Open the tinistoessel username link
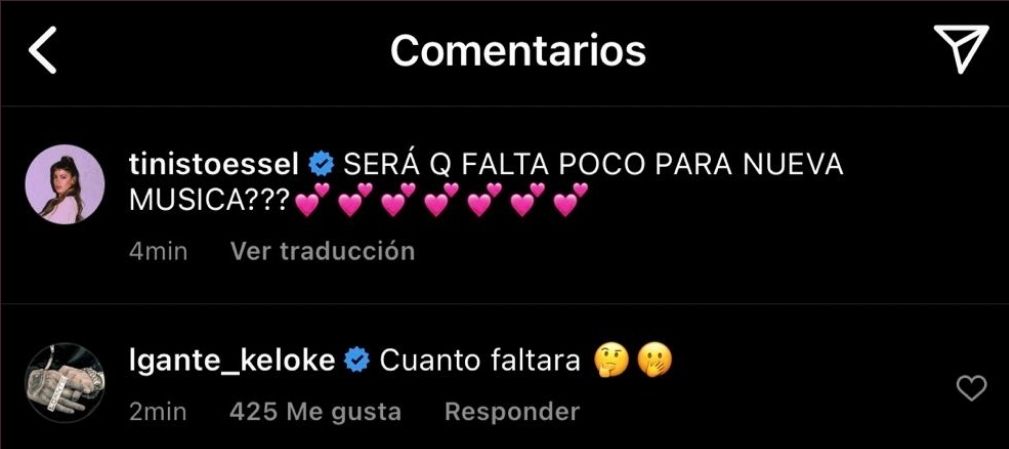 point(214,163)
